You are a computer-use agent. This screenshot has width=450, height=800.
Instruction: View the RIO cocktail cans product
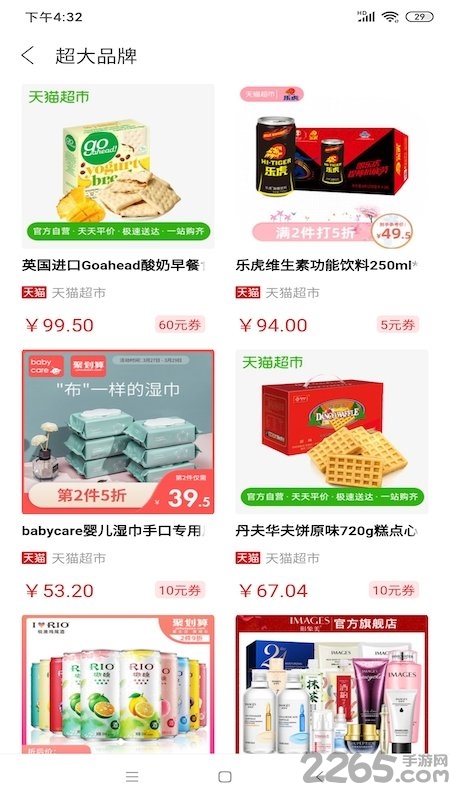click(118, 684)
